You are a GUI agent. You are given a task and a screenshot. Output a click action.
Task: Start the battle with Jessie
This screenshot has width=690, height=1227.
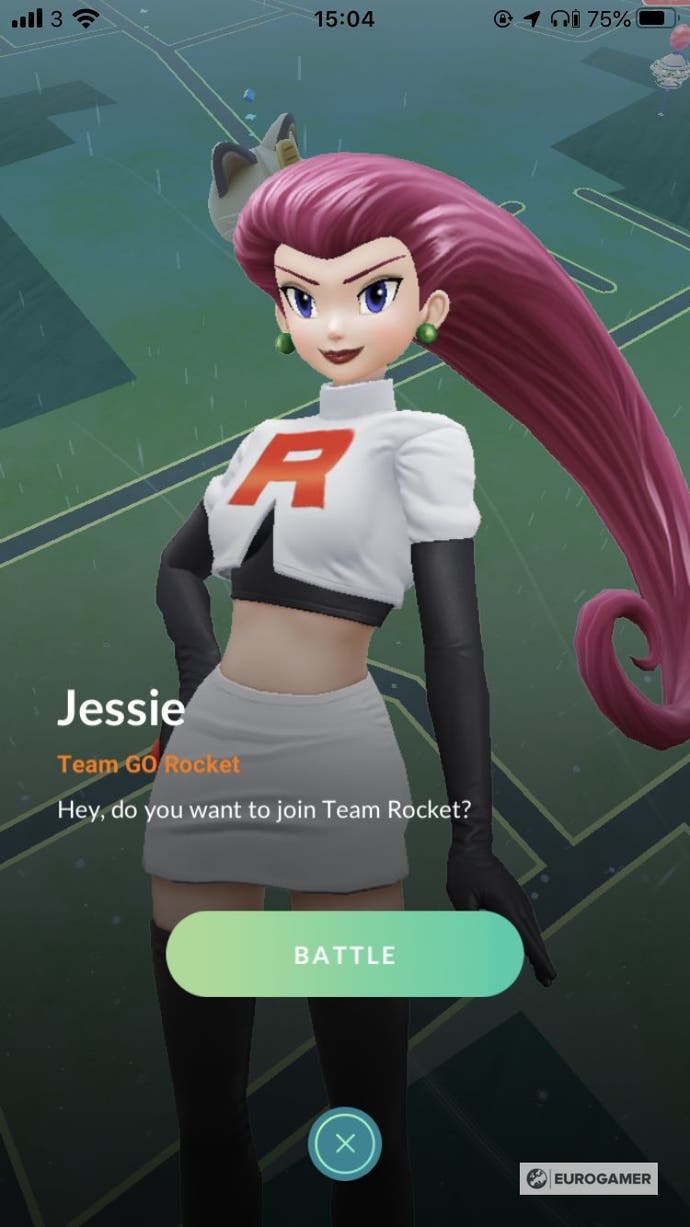pyautogui.click(x=344, y=954)
